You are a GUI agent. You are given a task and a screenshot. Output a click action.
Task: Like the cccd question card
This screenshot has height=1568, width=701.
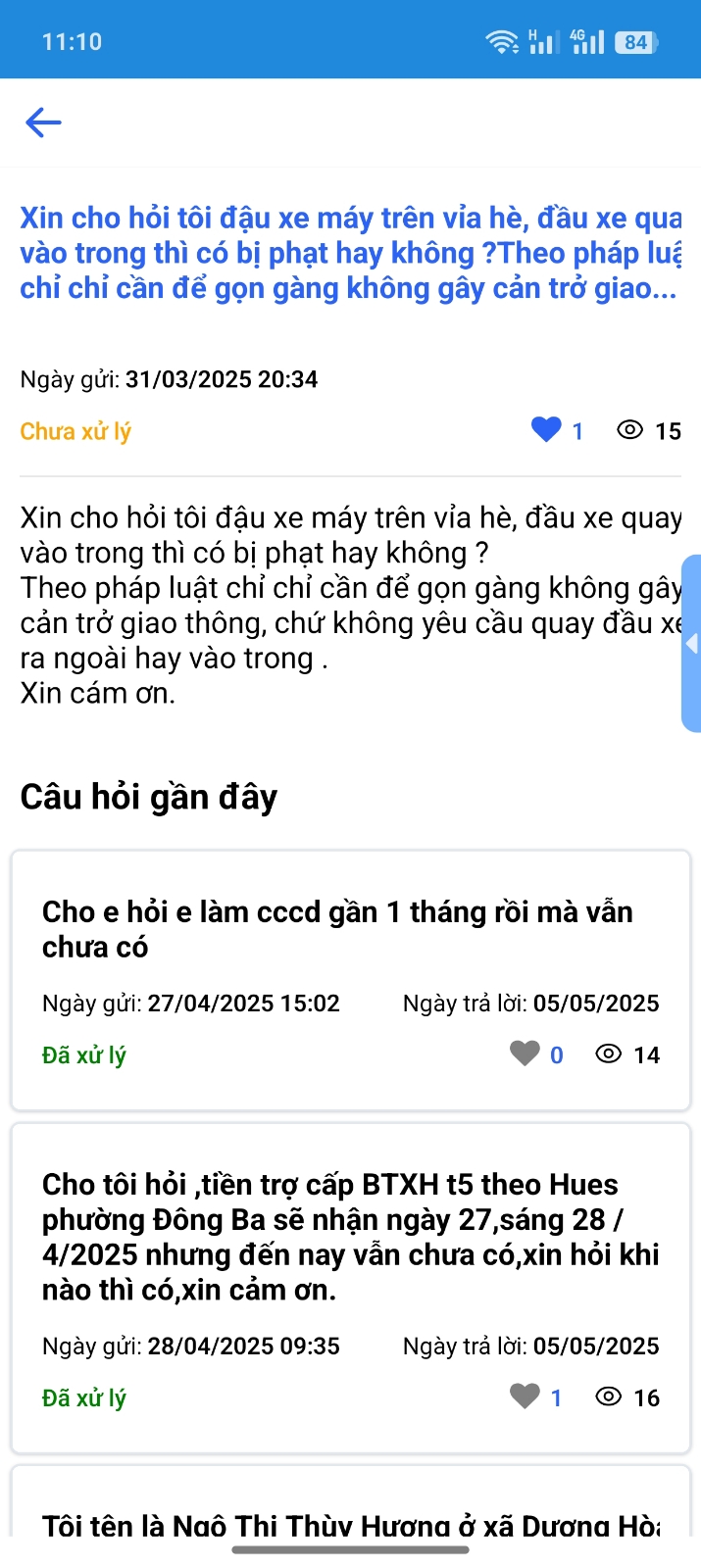[x=525, y=1053]
